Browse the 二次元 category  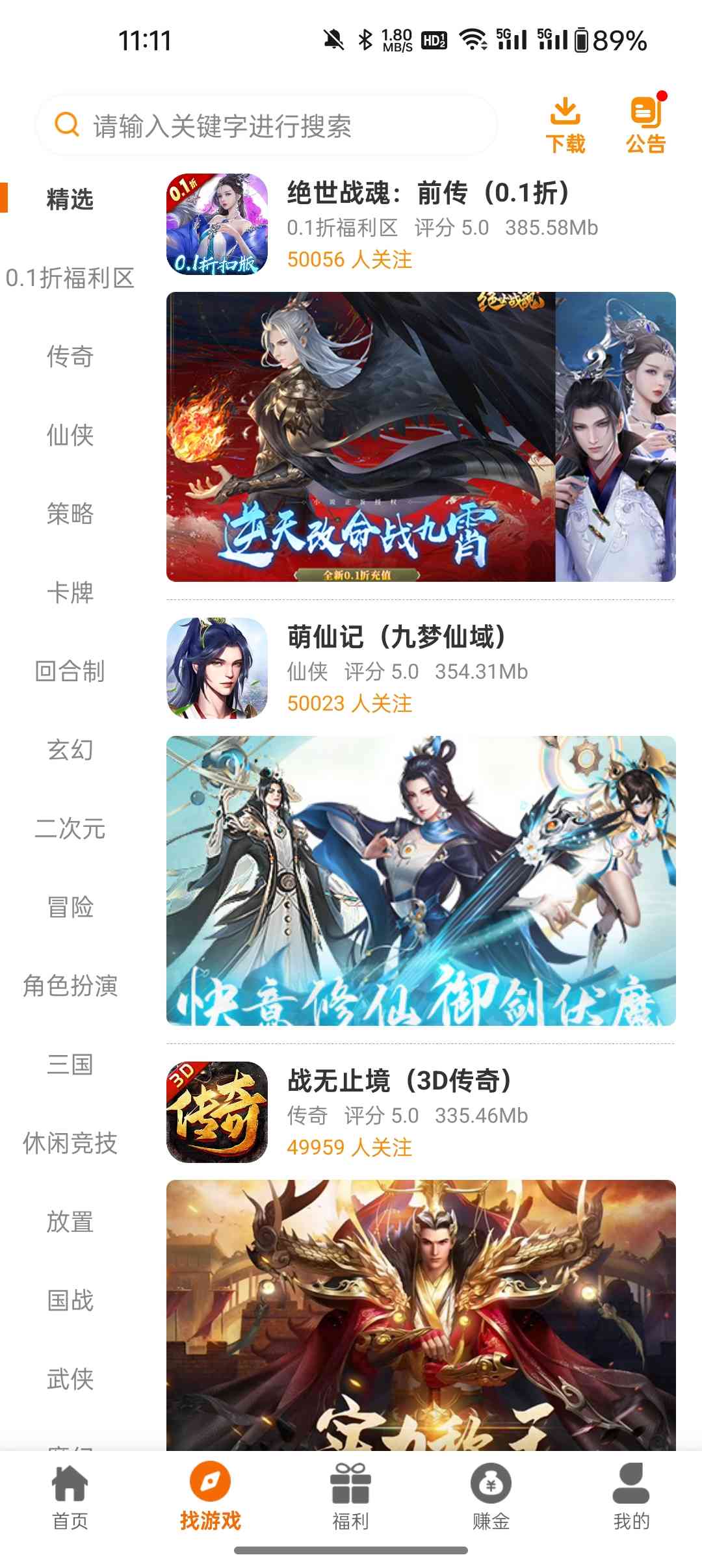point(70,829)
